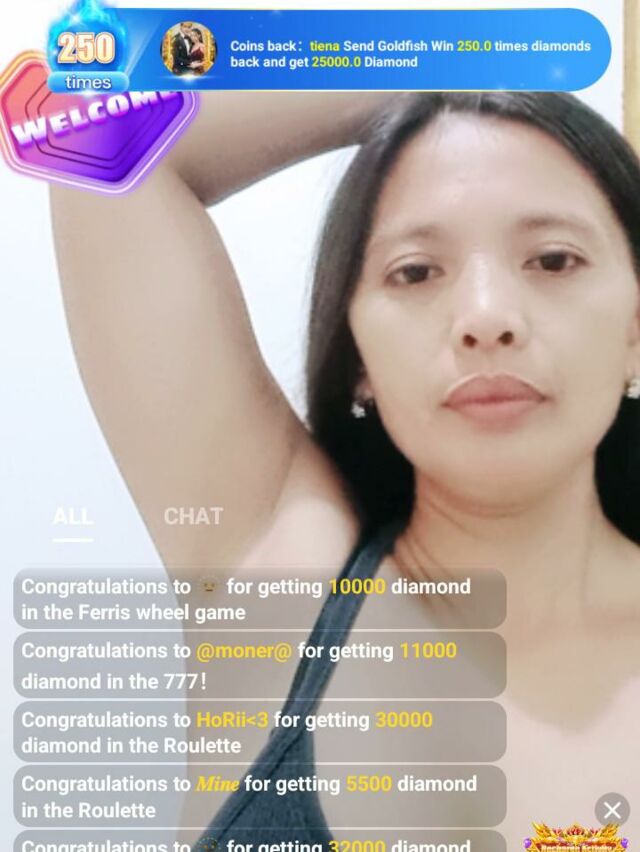640x852 pixels.
Task: Switch to the CHAT tab
Action: coord(193,516)
